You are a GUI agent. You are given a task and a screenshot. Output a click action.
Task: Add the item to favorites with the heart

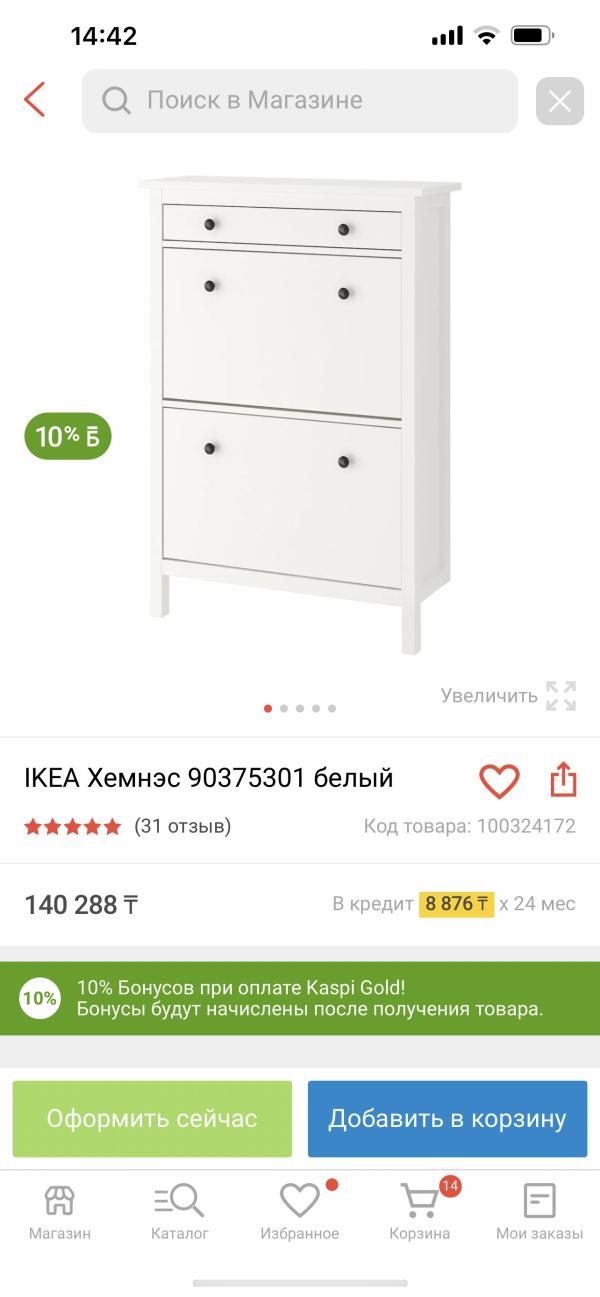[x=499, y=781]
